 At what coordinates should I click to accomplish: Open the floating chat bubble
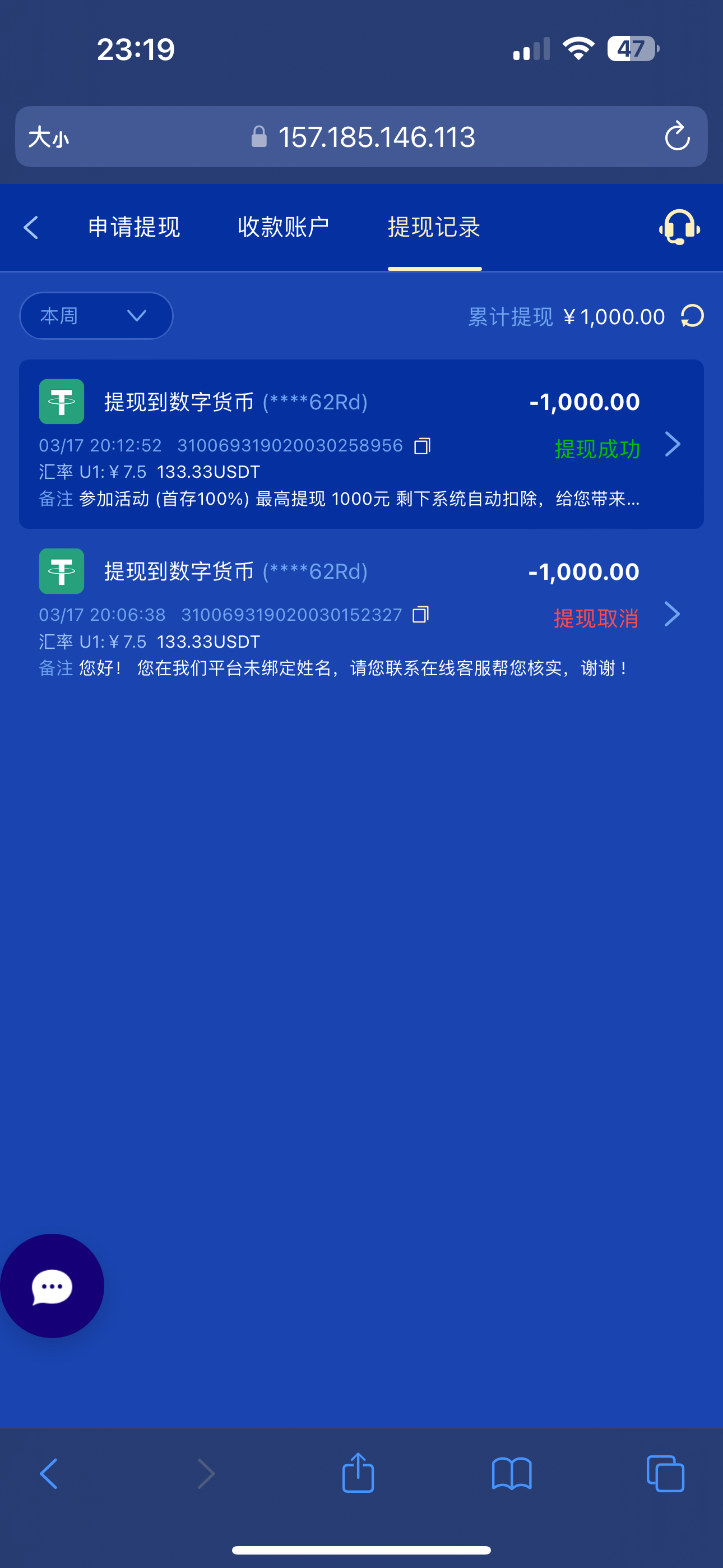pyautogui.click(x=52, y=1286)
